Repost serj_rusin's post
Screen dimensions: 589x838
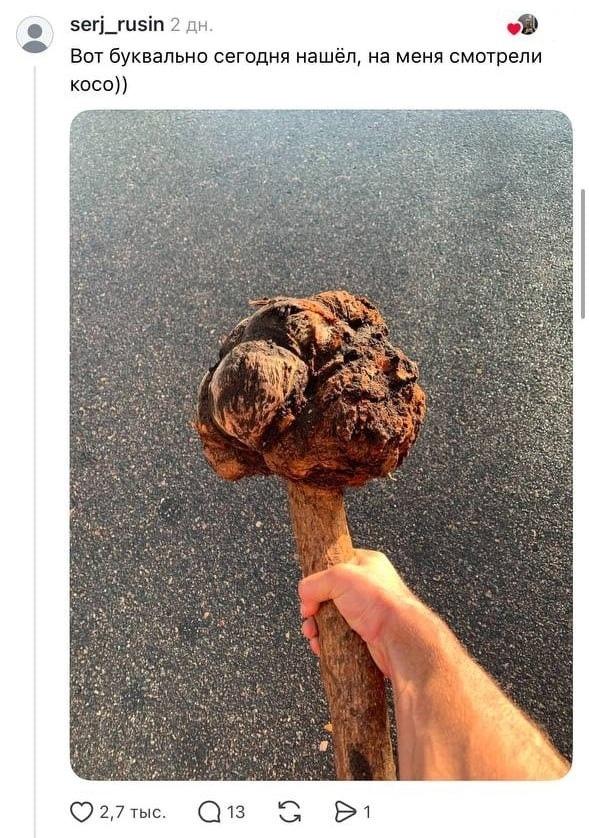coord(290,812)
